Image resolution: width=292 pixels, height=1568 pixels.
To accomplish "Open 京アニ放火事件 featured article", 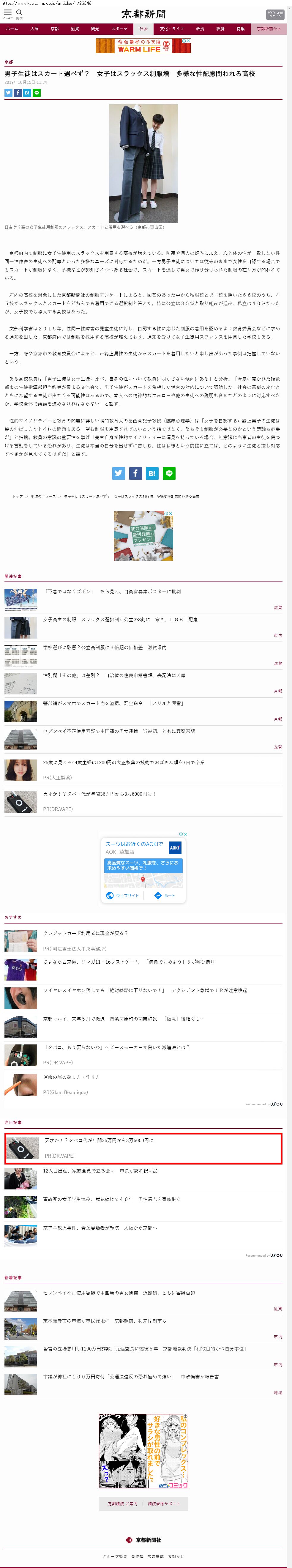I will point(100,1228).
